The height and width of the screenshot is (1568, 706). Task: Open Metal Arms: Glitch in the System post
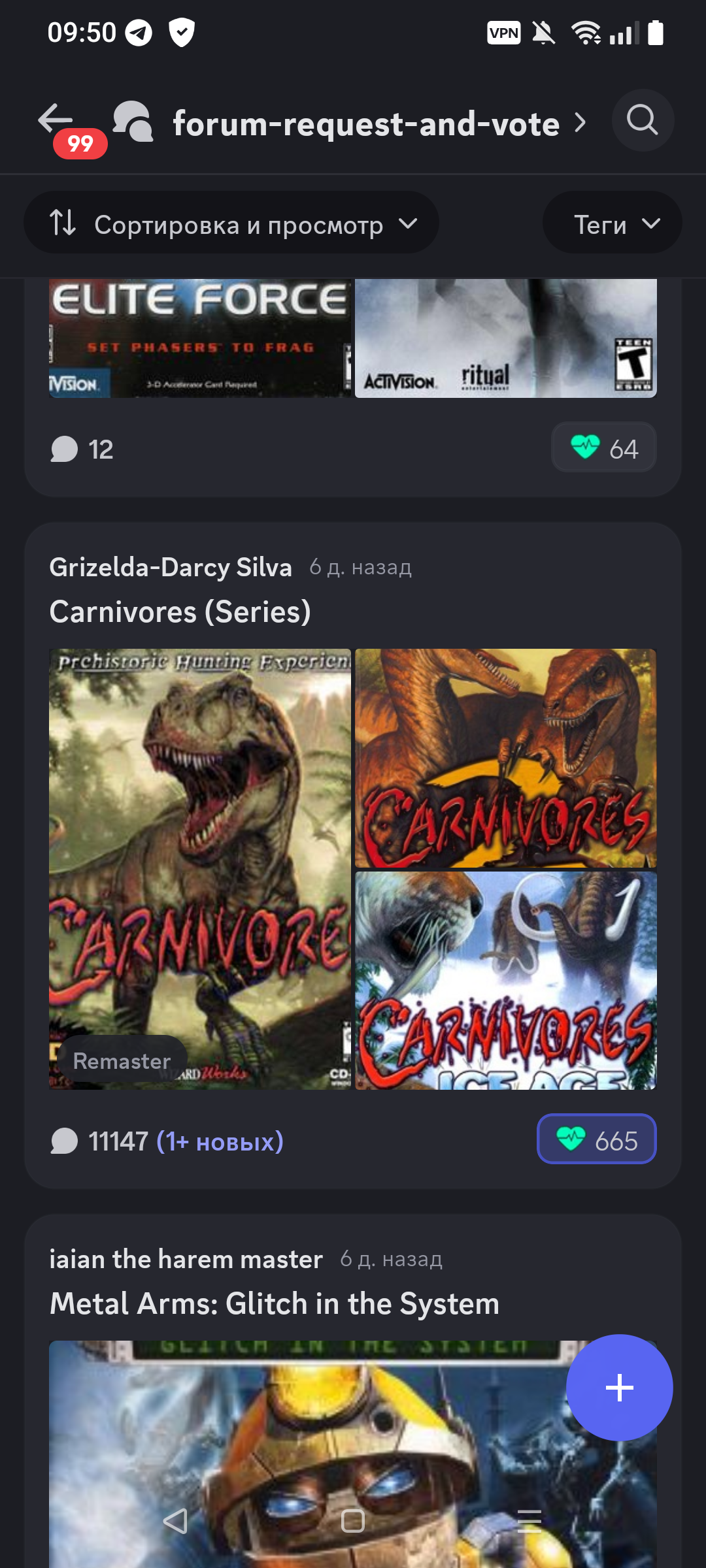[x=275, y=1303]
